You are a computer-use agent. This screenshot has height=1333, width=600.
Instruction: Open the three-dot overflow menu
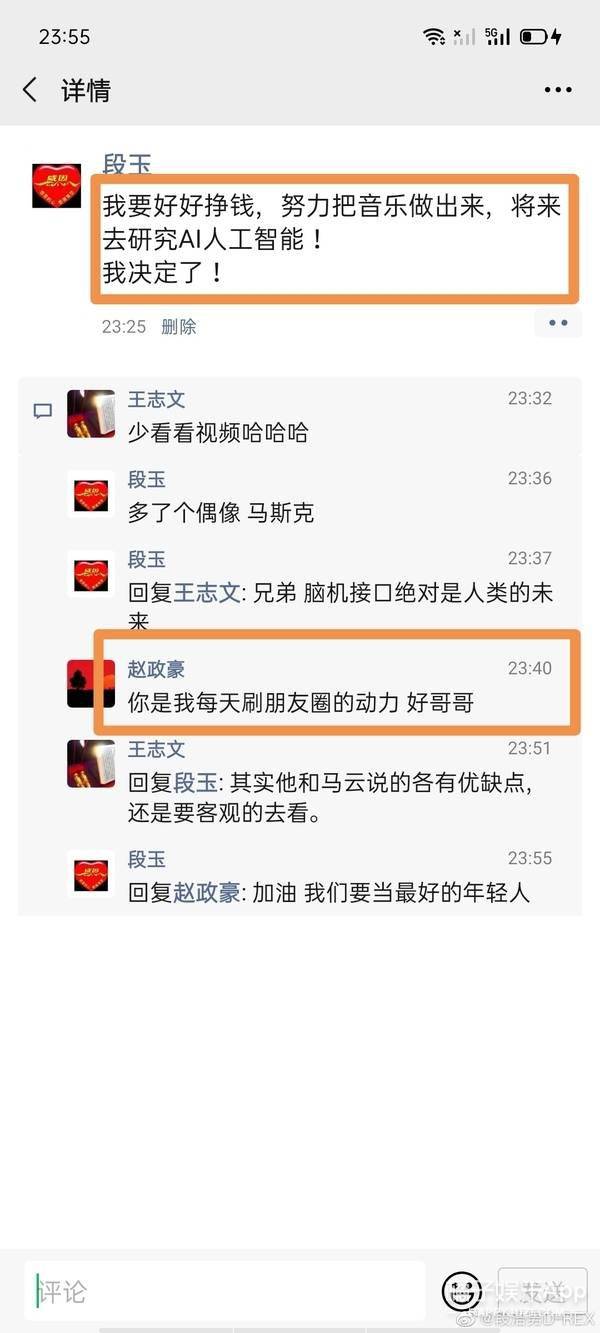pos(558,90)
